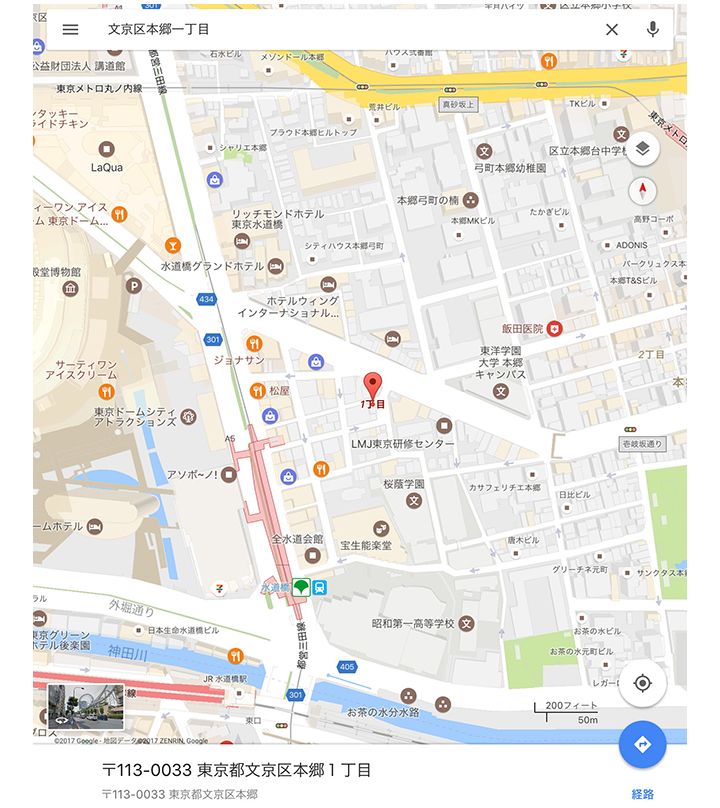The height and width of the screenshot is (808, 720).
Task: Select the 宝生能楽堂 marker
Action: tap(380, 529)
